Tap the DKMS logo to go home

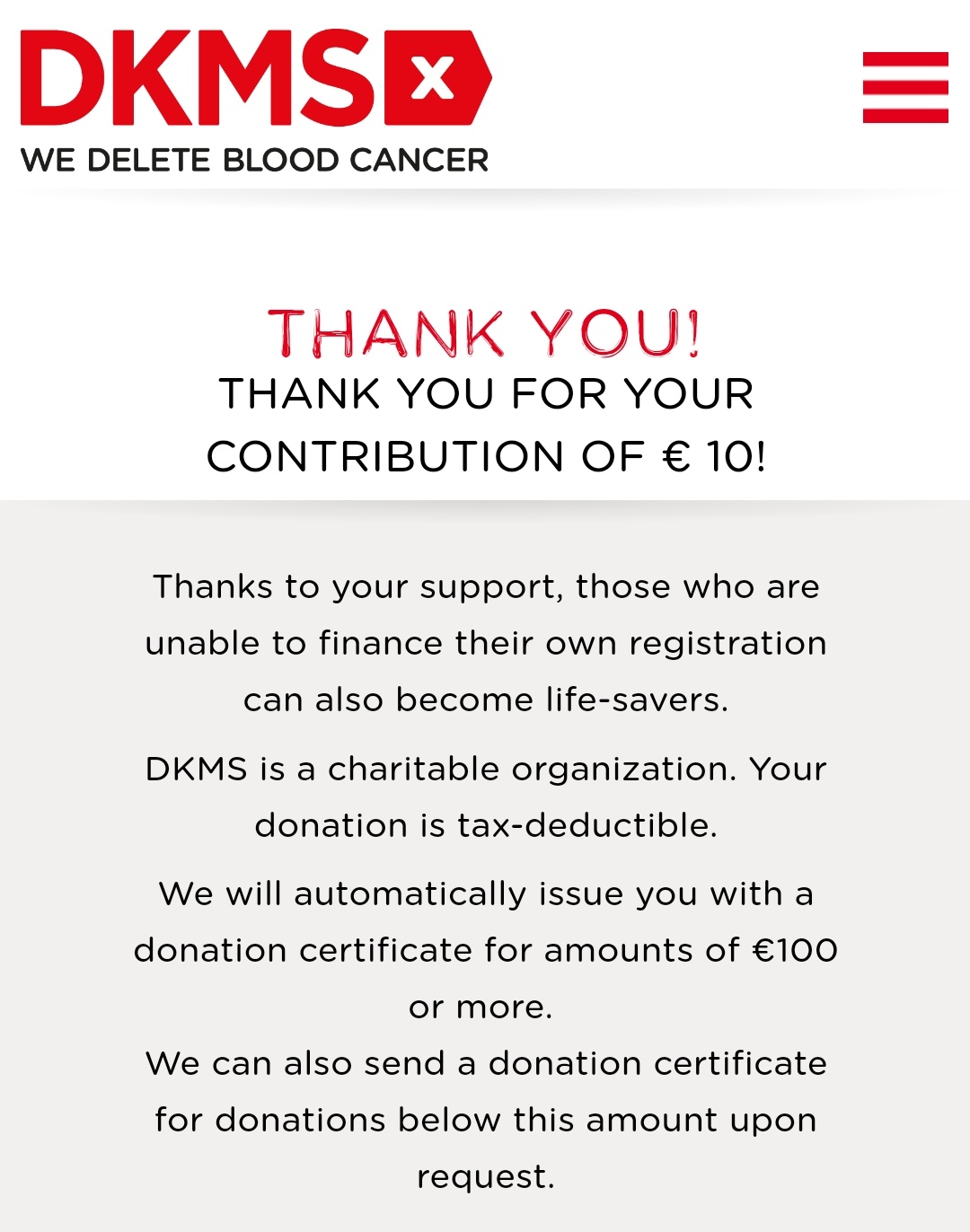(x=256, y=101)
